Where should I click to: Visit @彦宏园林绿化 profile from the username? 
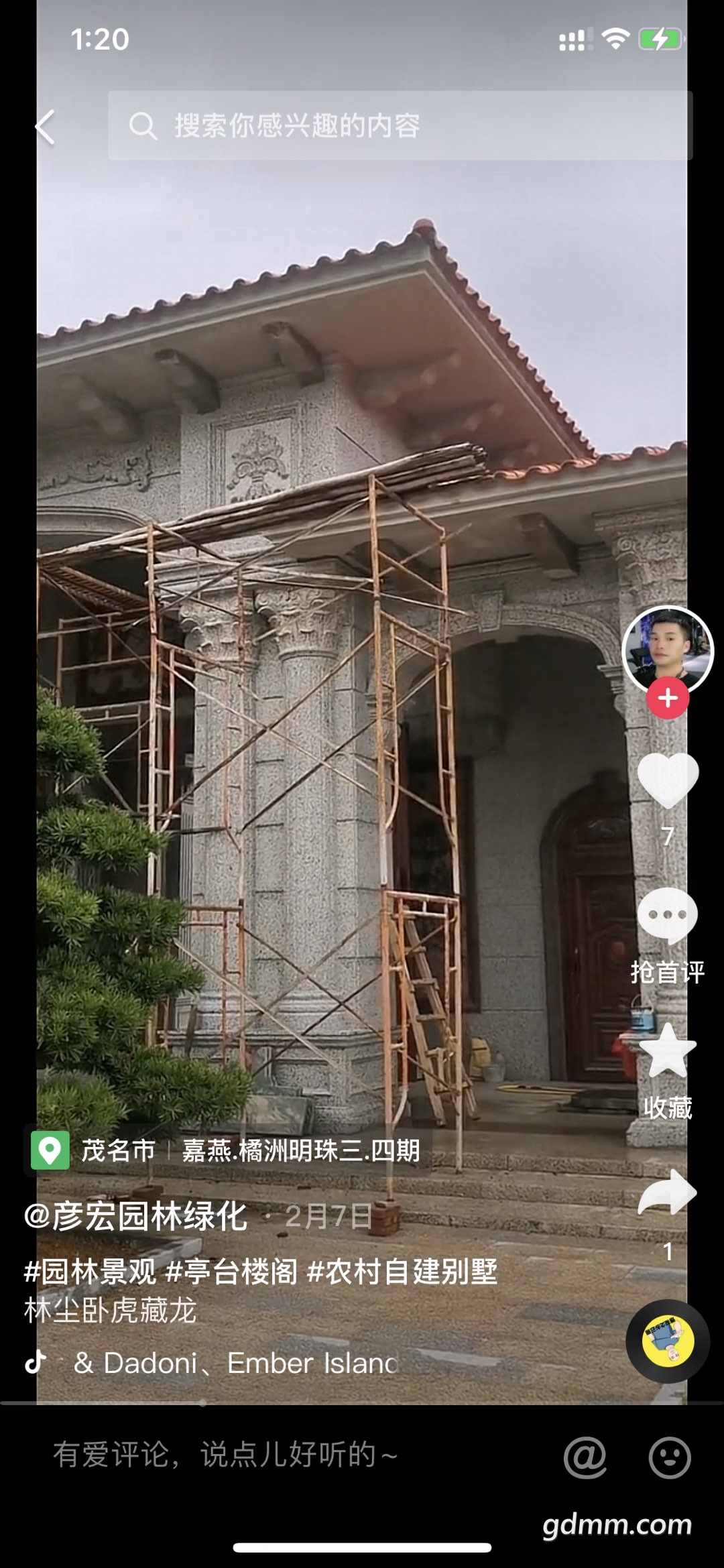tap(135, 1216)
